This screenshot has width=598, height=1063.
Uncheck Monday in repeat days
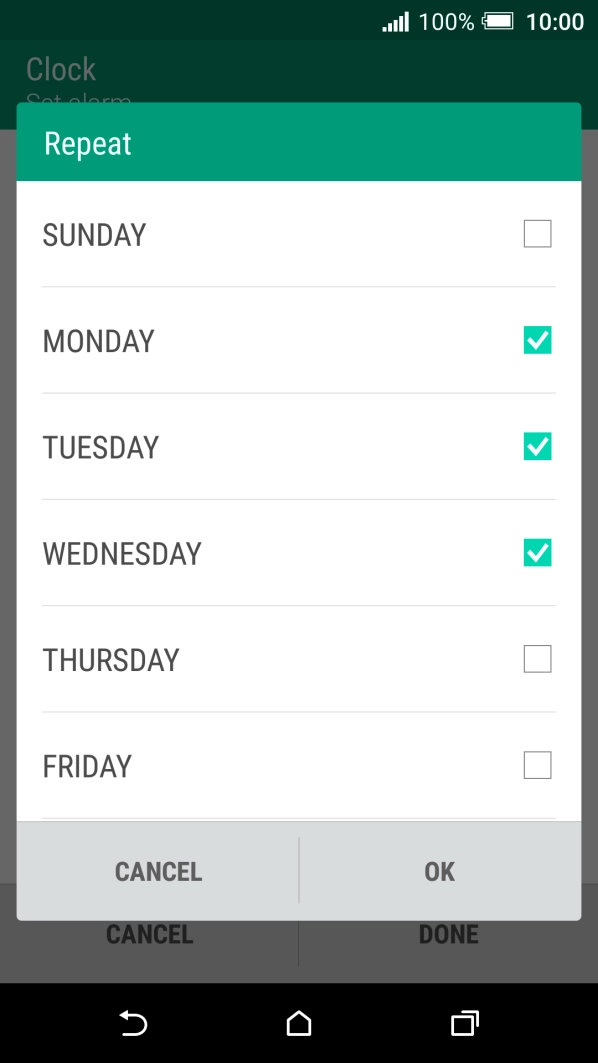point(537,340)
